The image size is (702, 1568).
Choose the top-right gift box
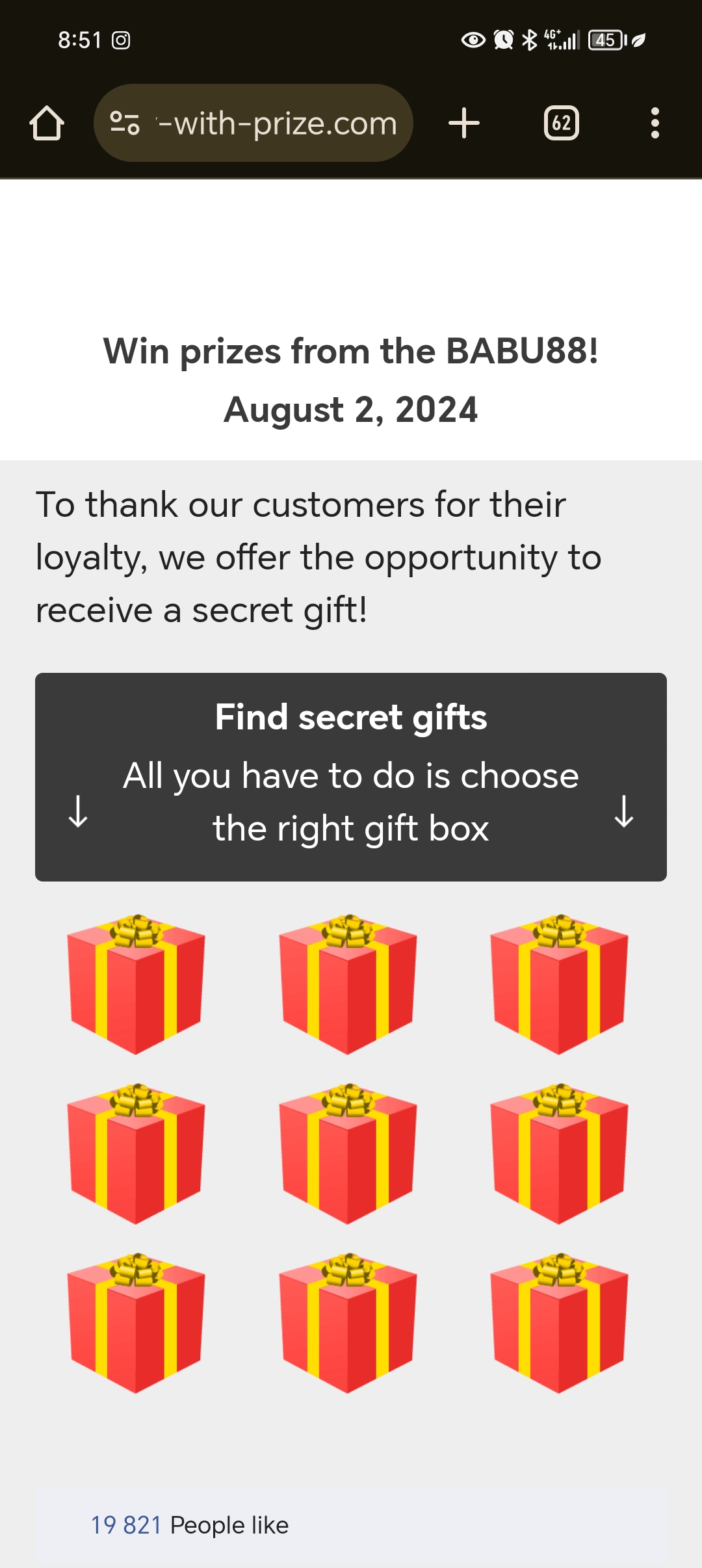tap(559, 984)
